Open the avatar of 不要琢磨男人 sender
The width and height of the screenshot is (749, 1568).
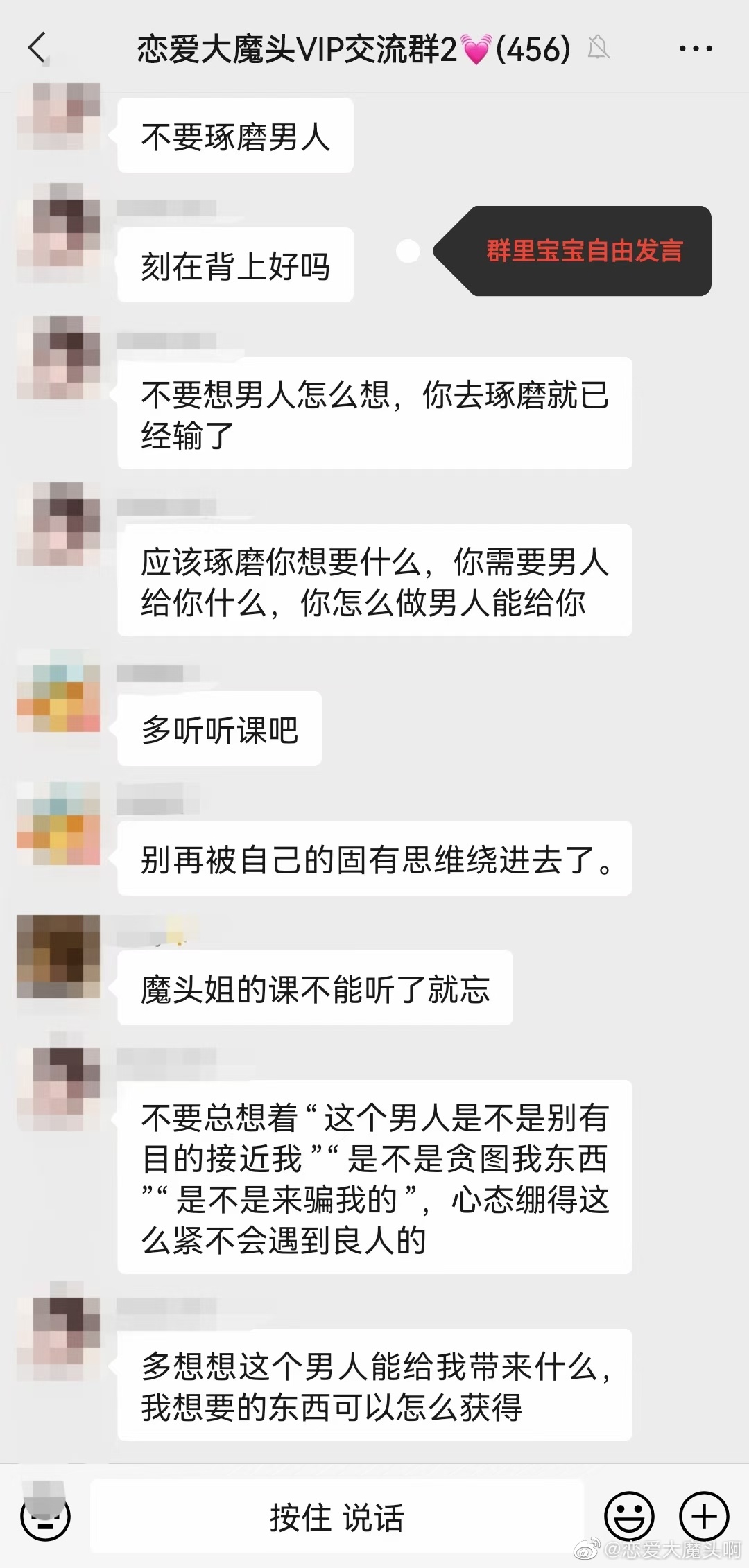point(58,116)
